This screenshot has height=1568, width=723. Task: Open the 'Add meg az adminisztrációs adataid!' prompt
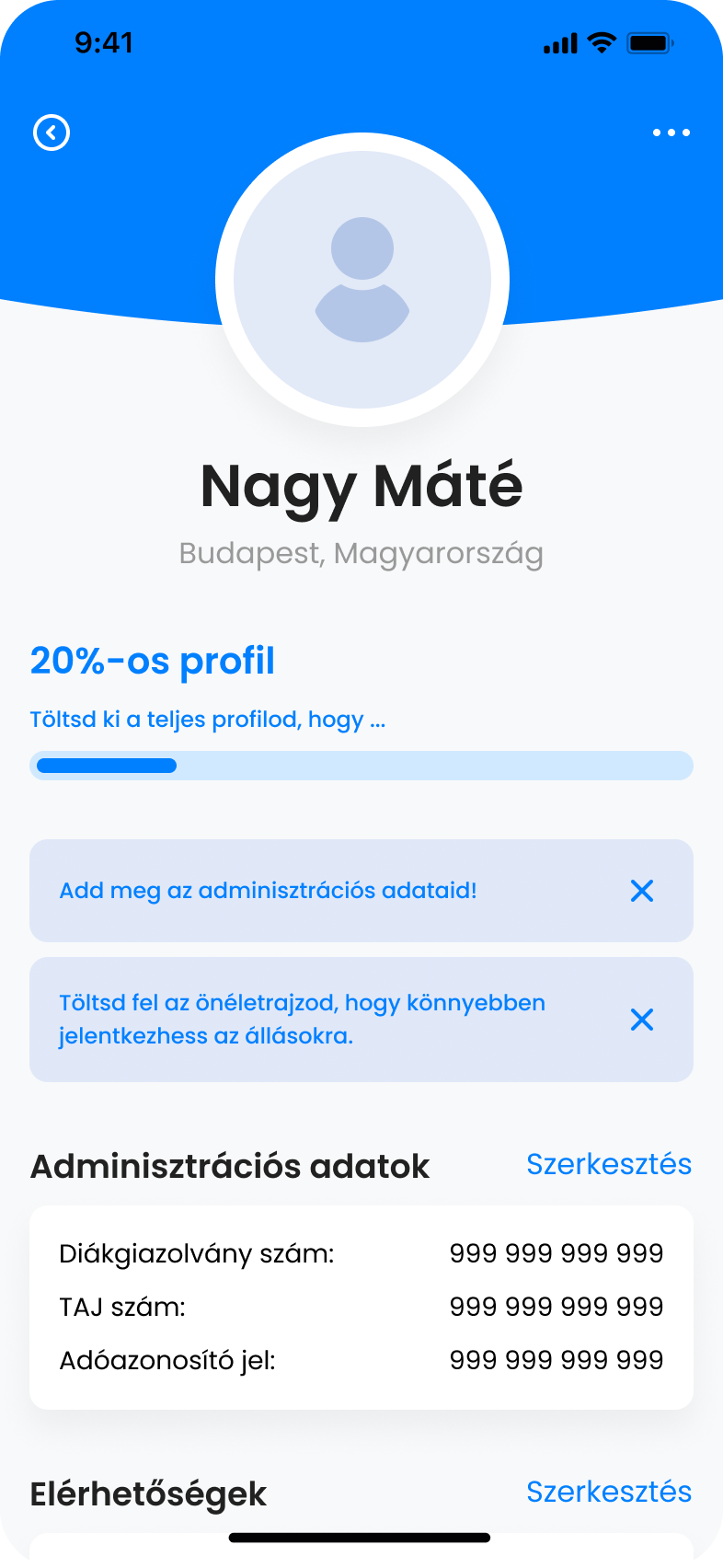coord(268,891)
